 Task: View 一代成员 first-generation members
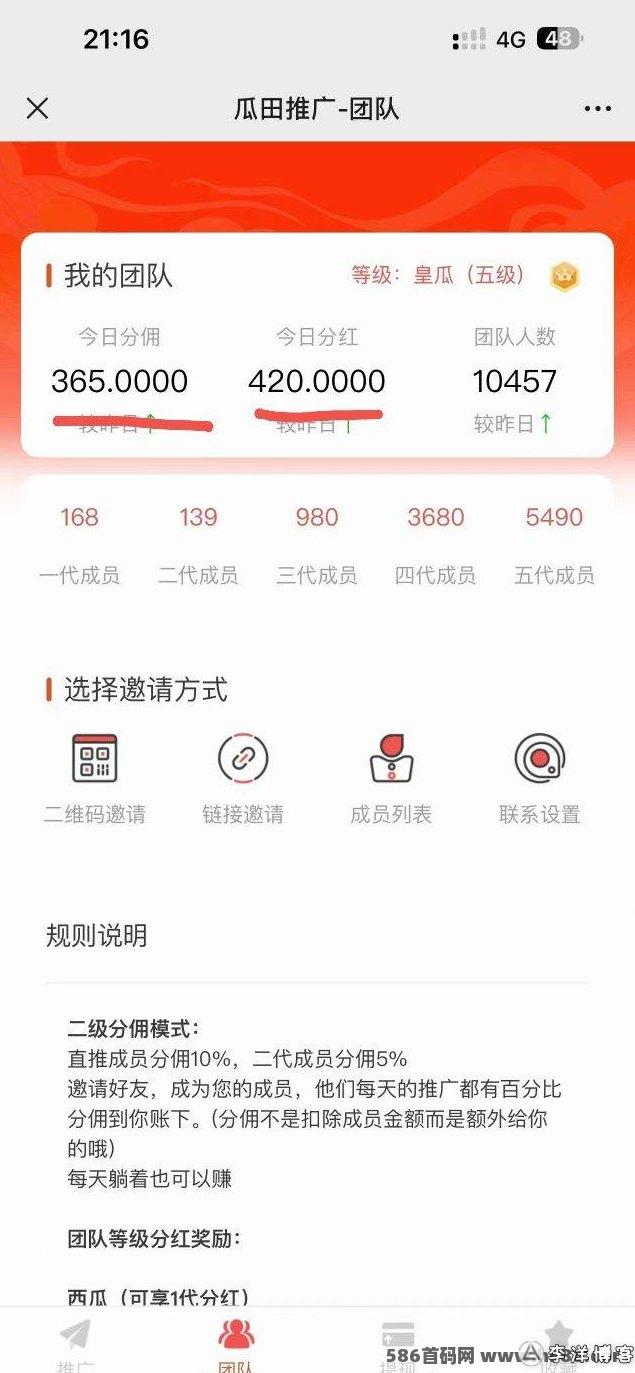pyautogui.click(x=79, y=545)
